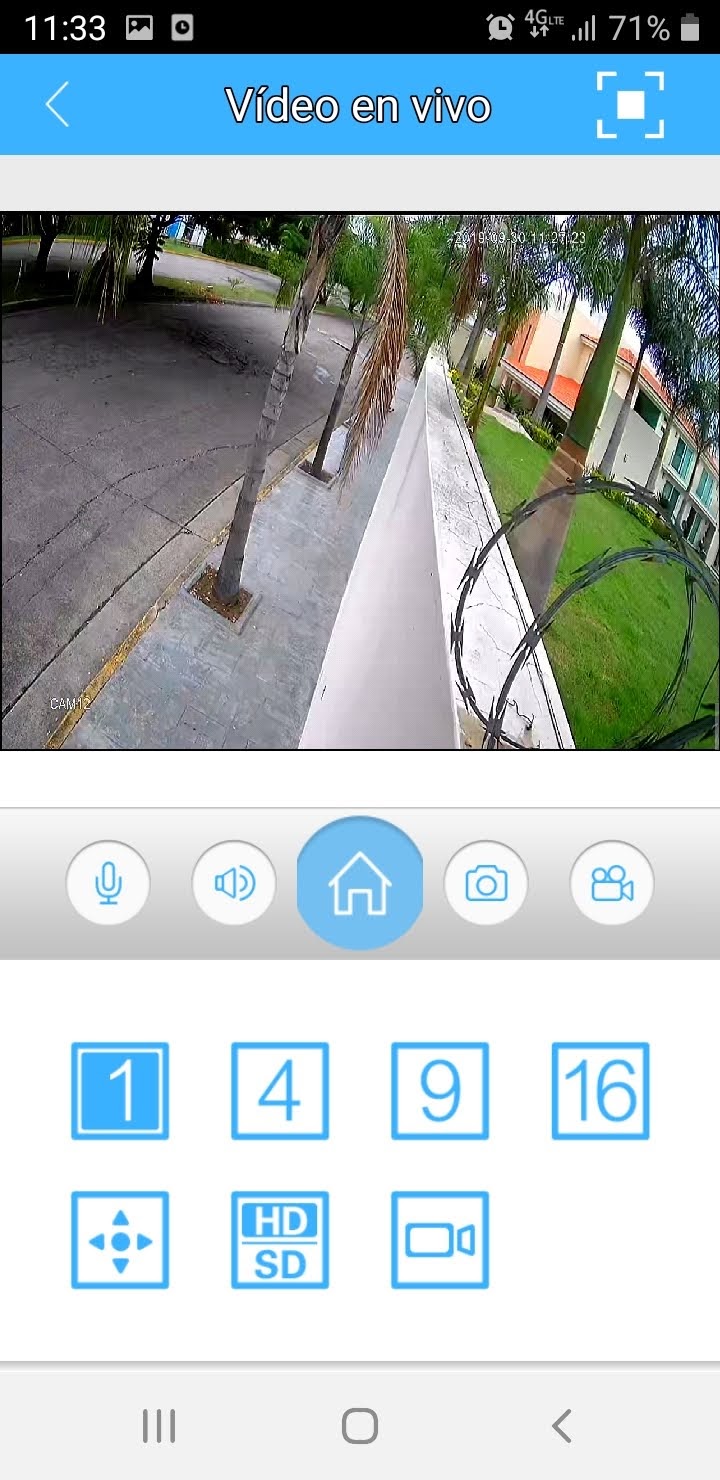Enter fullscreen video mode
720x1480 pixels.
(630, 104)
